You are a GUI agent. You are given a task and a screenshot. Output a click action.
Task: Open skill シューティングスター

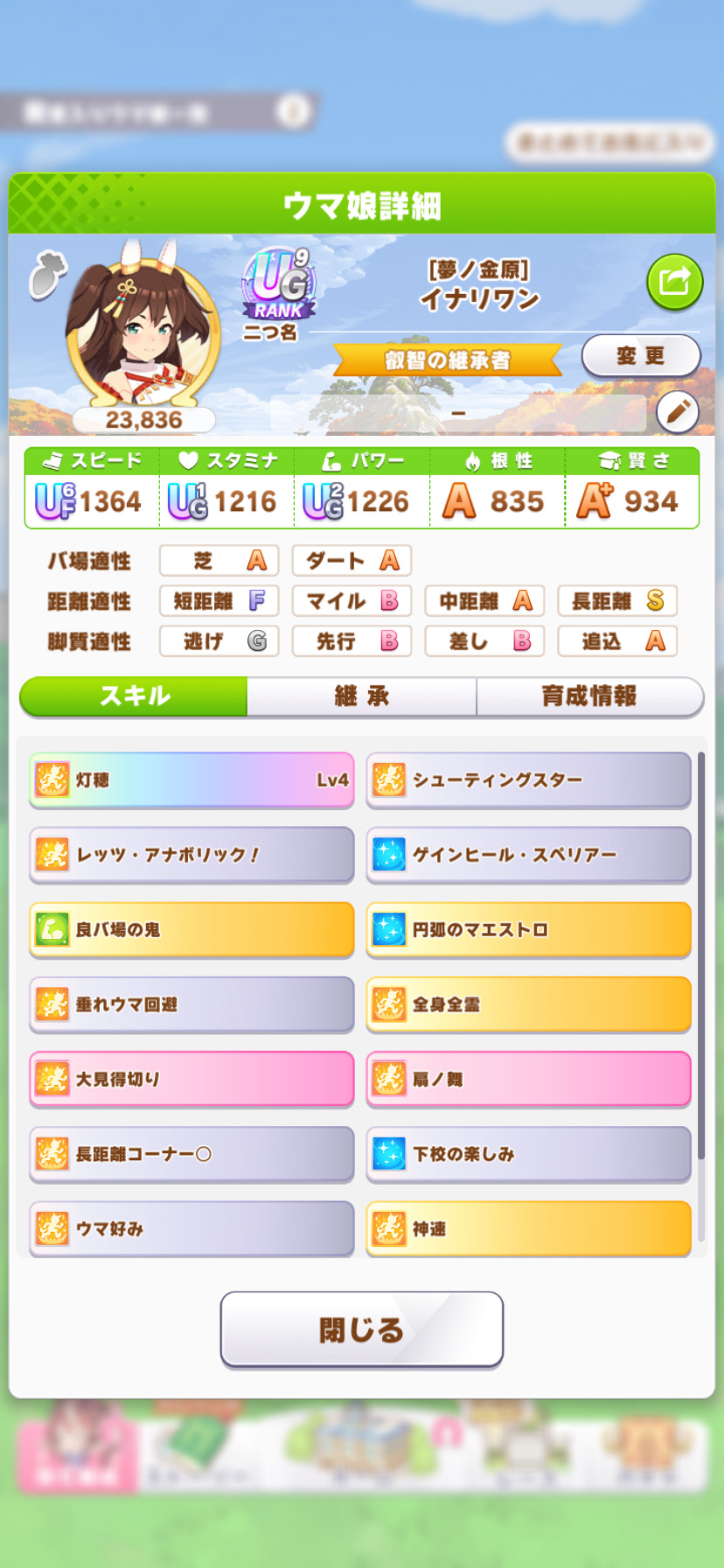(x=528, y=780)
